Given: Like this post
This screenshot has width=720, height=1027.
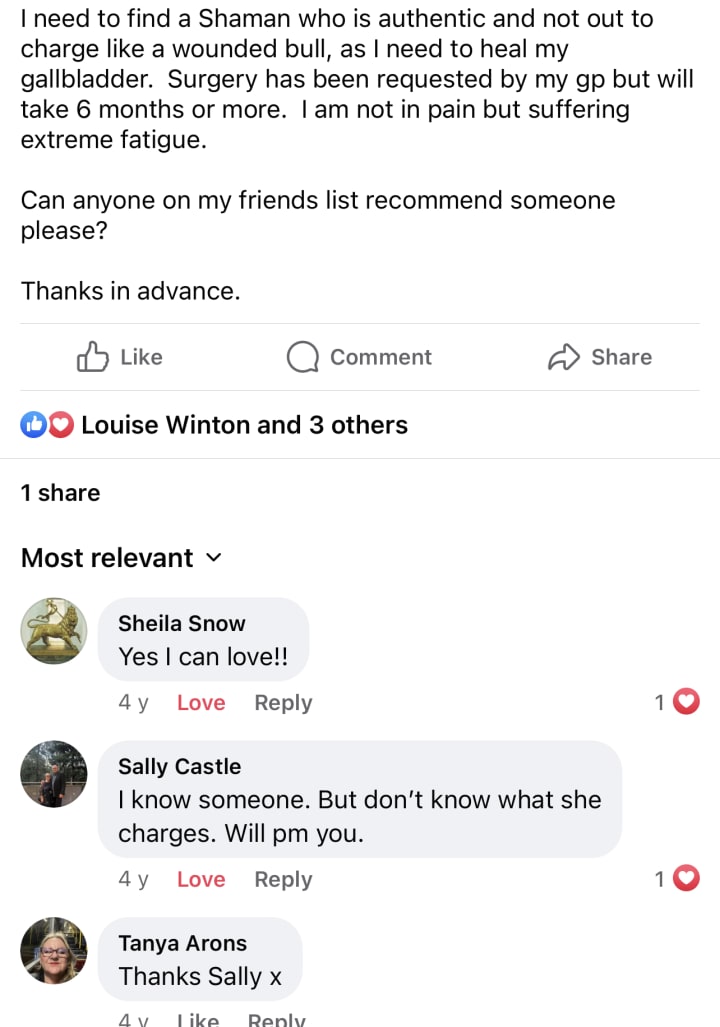Looking at the screenshot, I should [x=119, y=357].
